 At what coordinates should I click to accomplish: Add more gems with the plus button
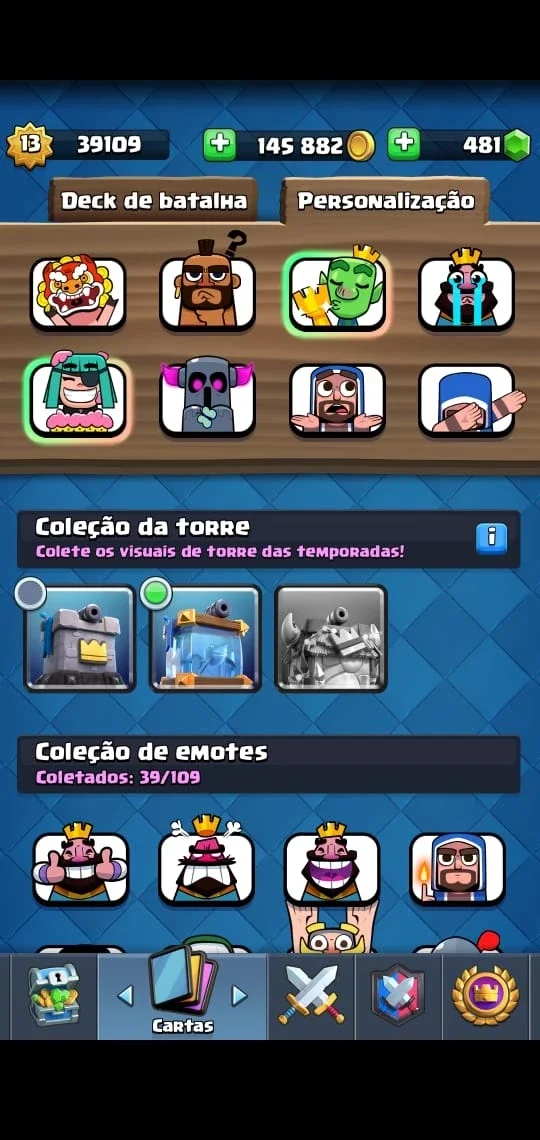pyautogui.click(x=403, y=145)
